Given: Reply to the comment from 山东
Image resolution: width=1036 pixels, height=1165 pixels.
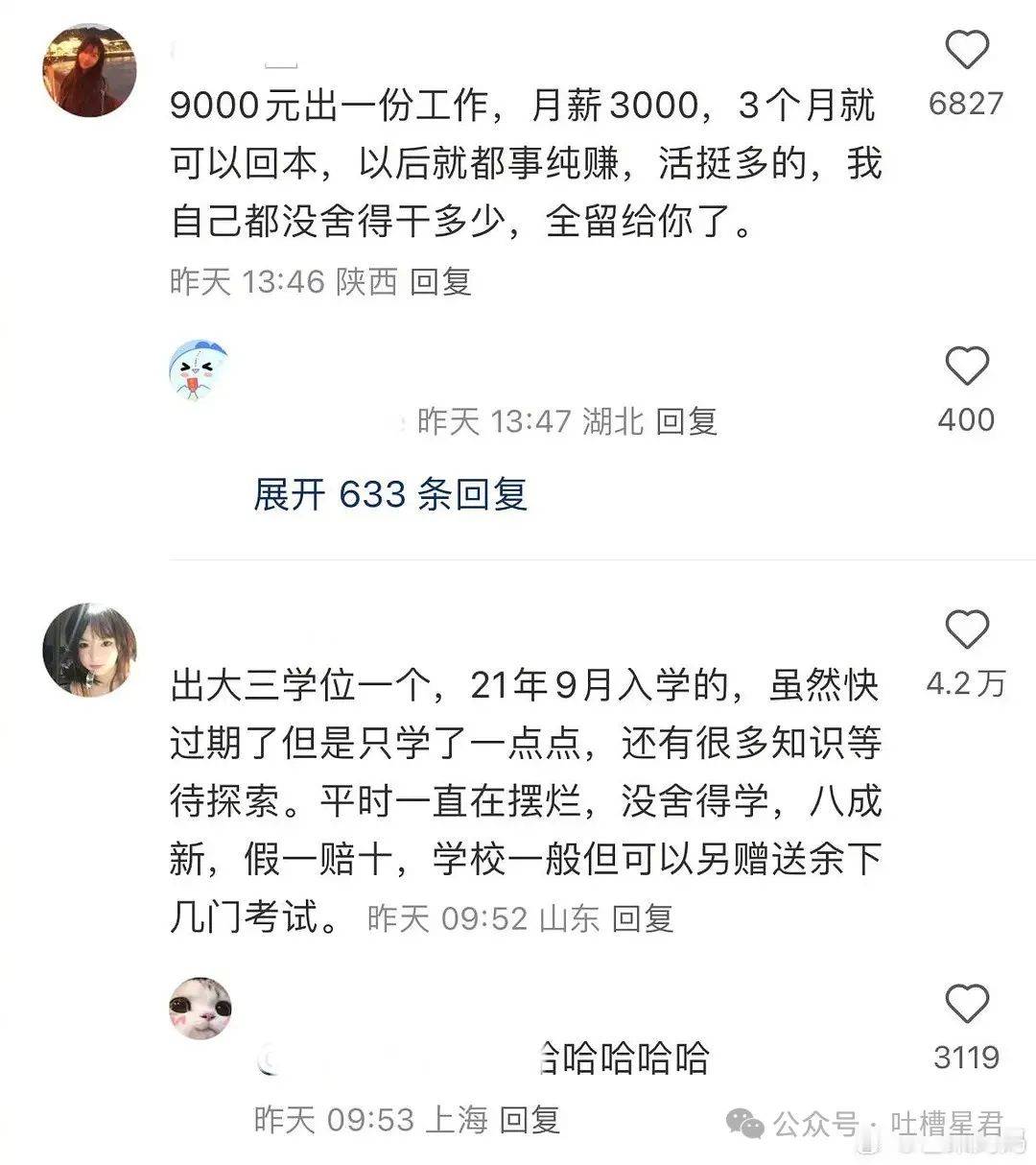Looking at the screenshot, I should (643, 918).
